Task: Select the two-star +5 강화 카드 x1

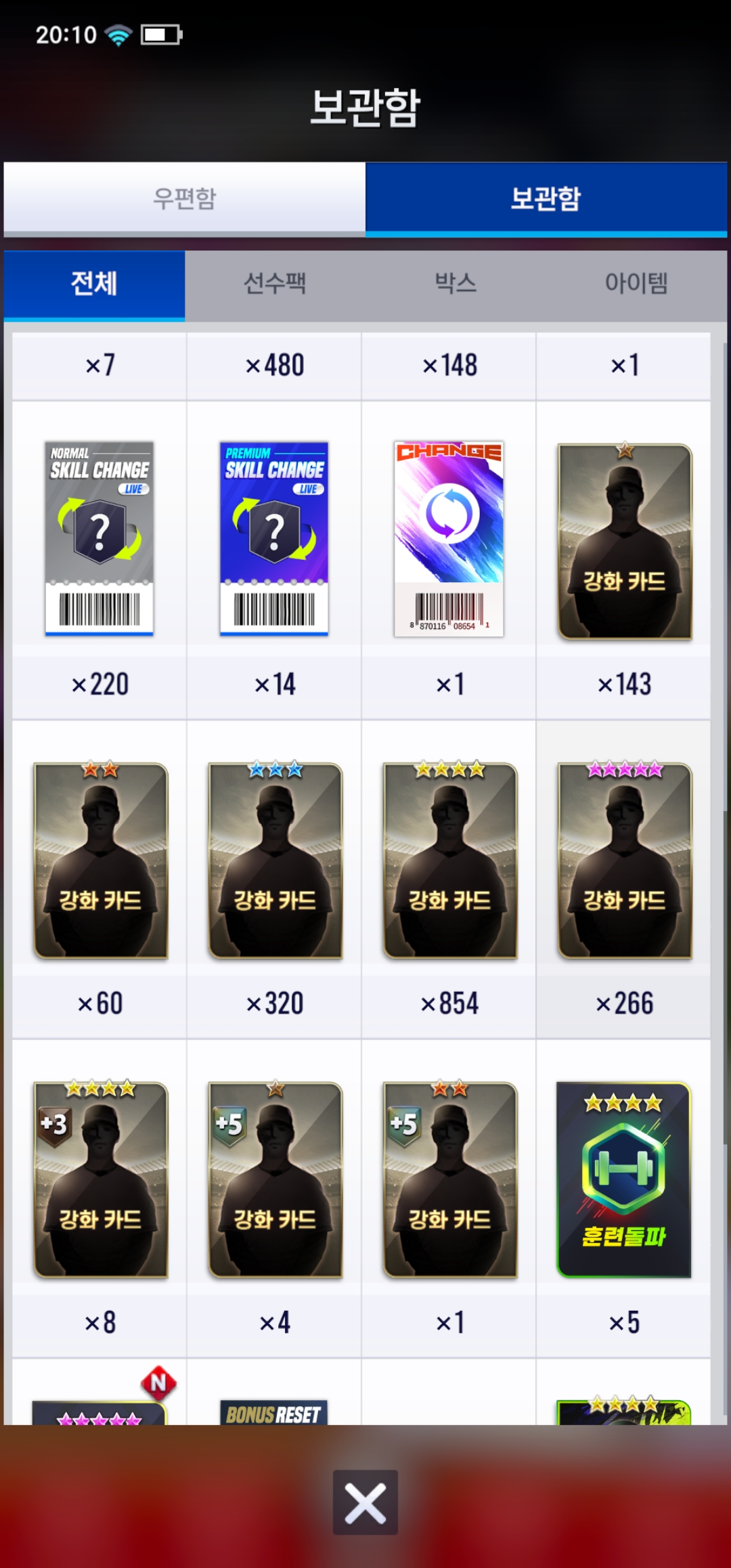Action: pos(449,1179)
